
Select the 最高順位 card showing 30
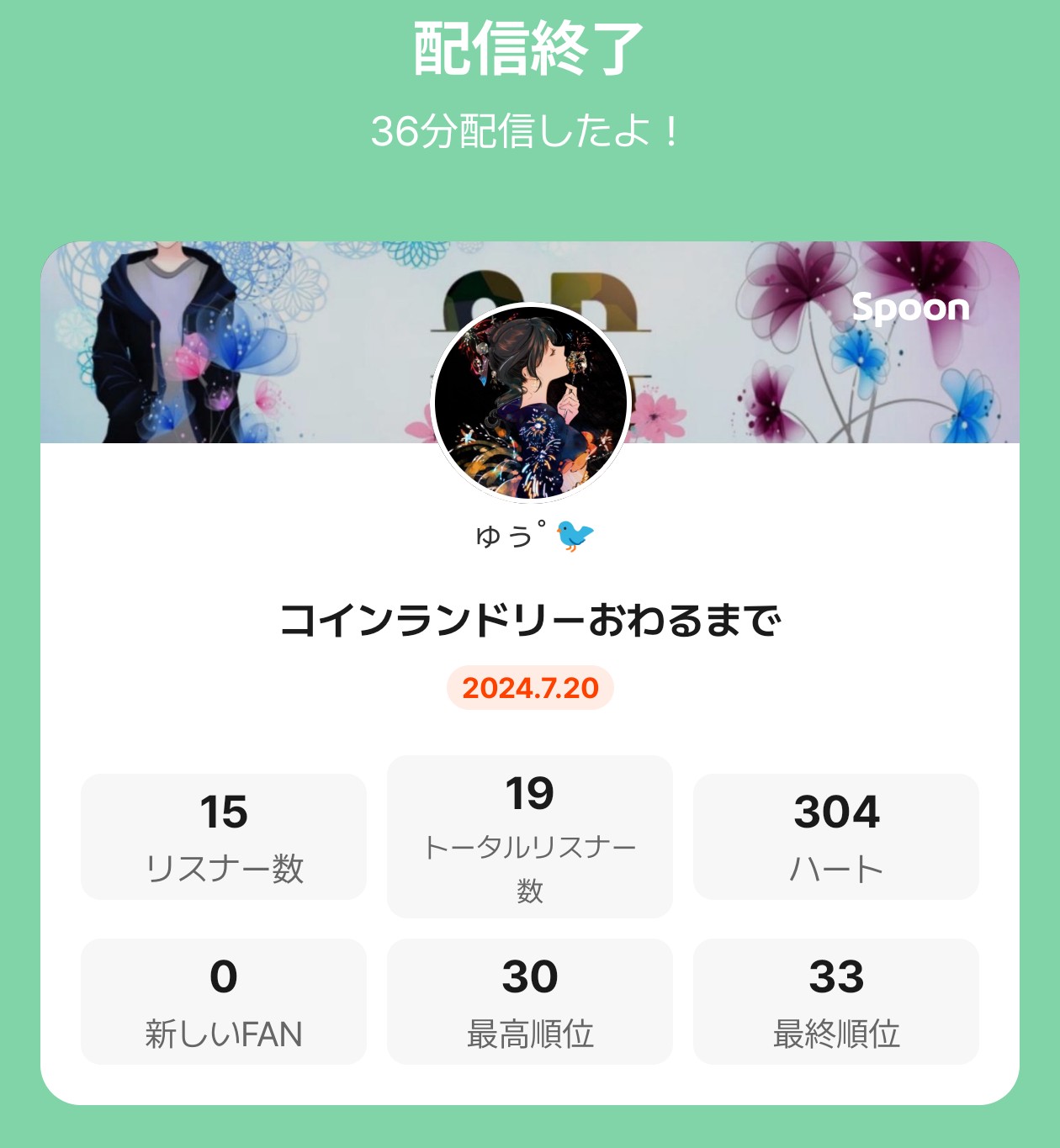(x=529, y=1001)
